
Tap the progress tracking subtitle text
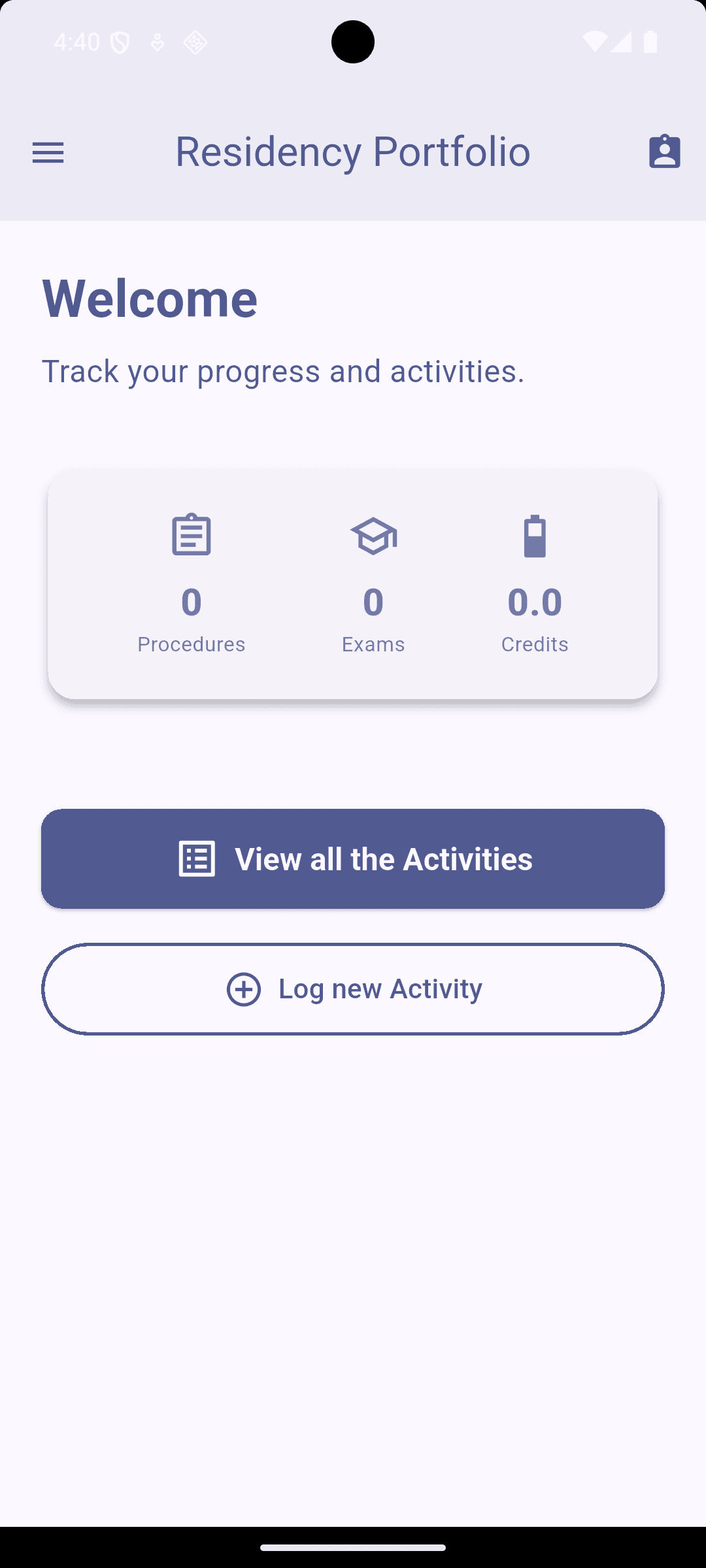point(284,370)
